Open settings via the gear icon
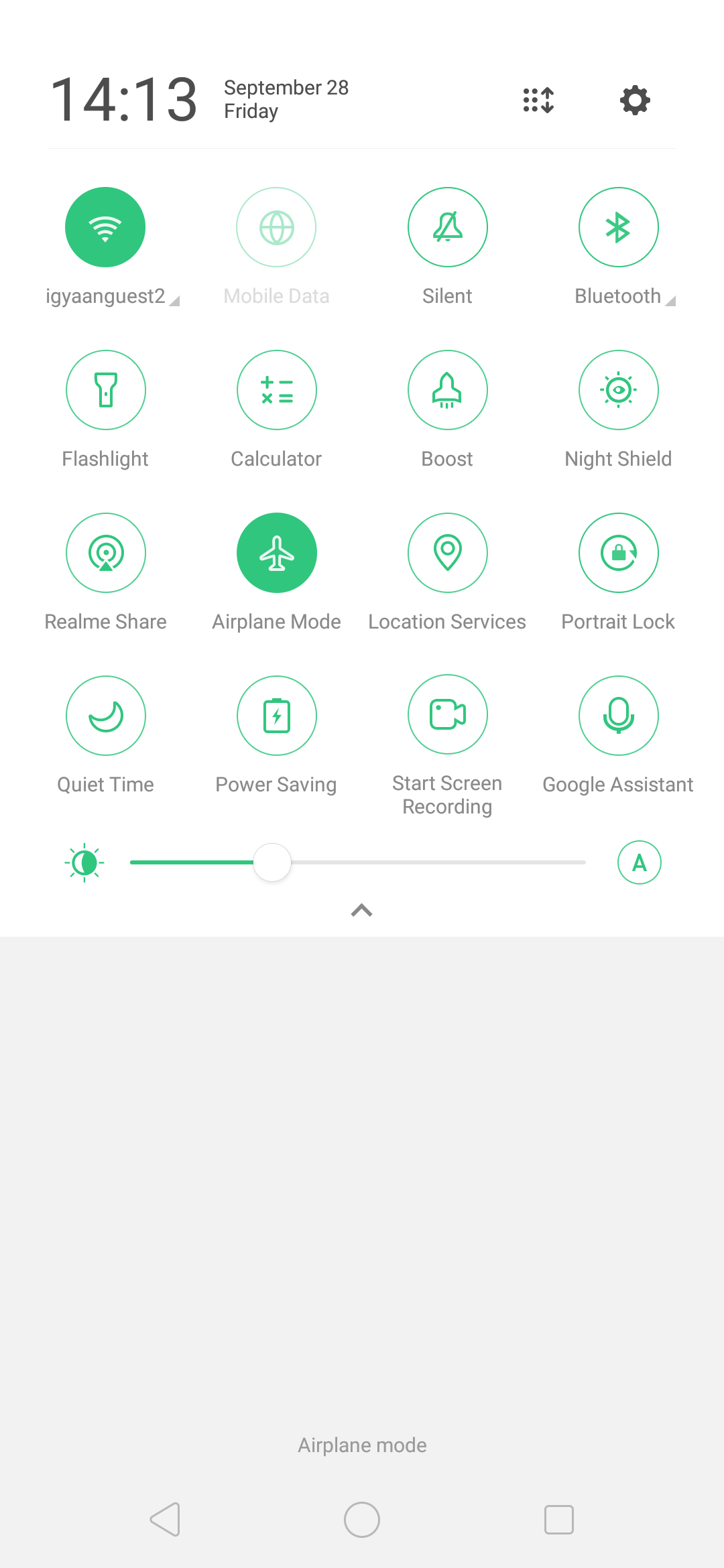The image size is (724, 1568). pyautogui.click(x=635, y=101)
